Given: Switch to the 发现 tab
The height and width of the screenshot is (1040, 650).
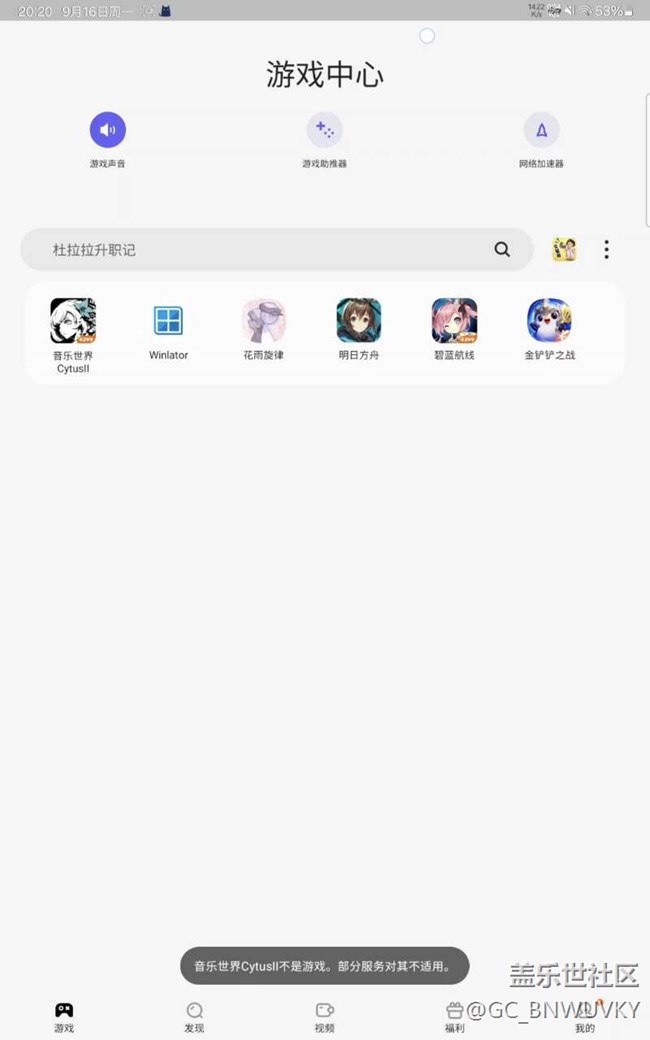Looking at the screenshot, I should coord(194,1016).
